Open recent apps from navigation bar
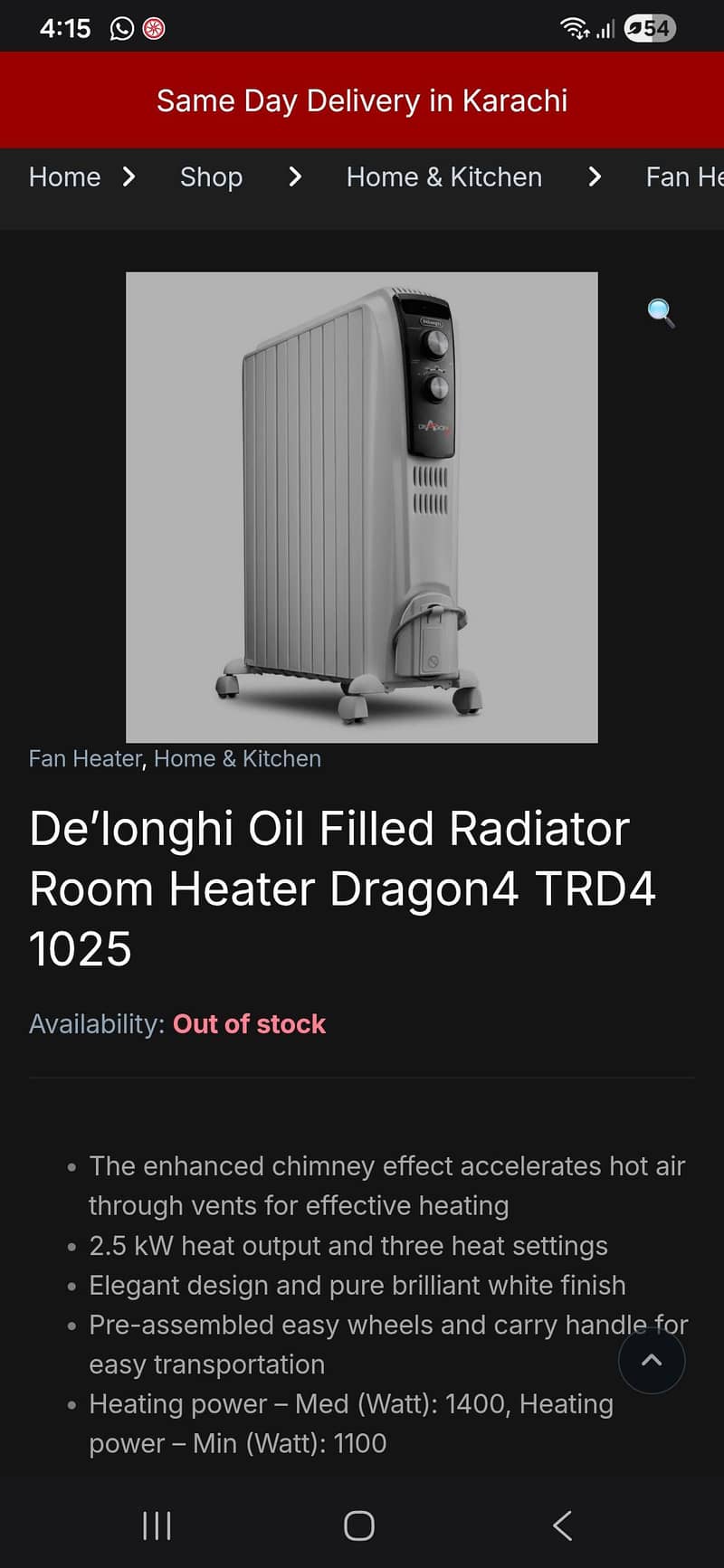 click(x=157, y=1525)
